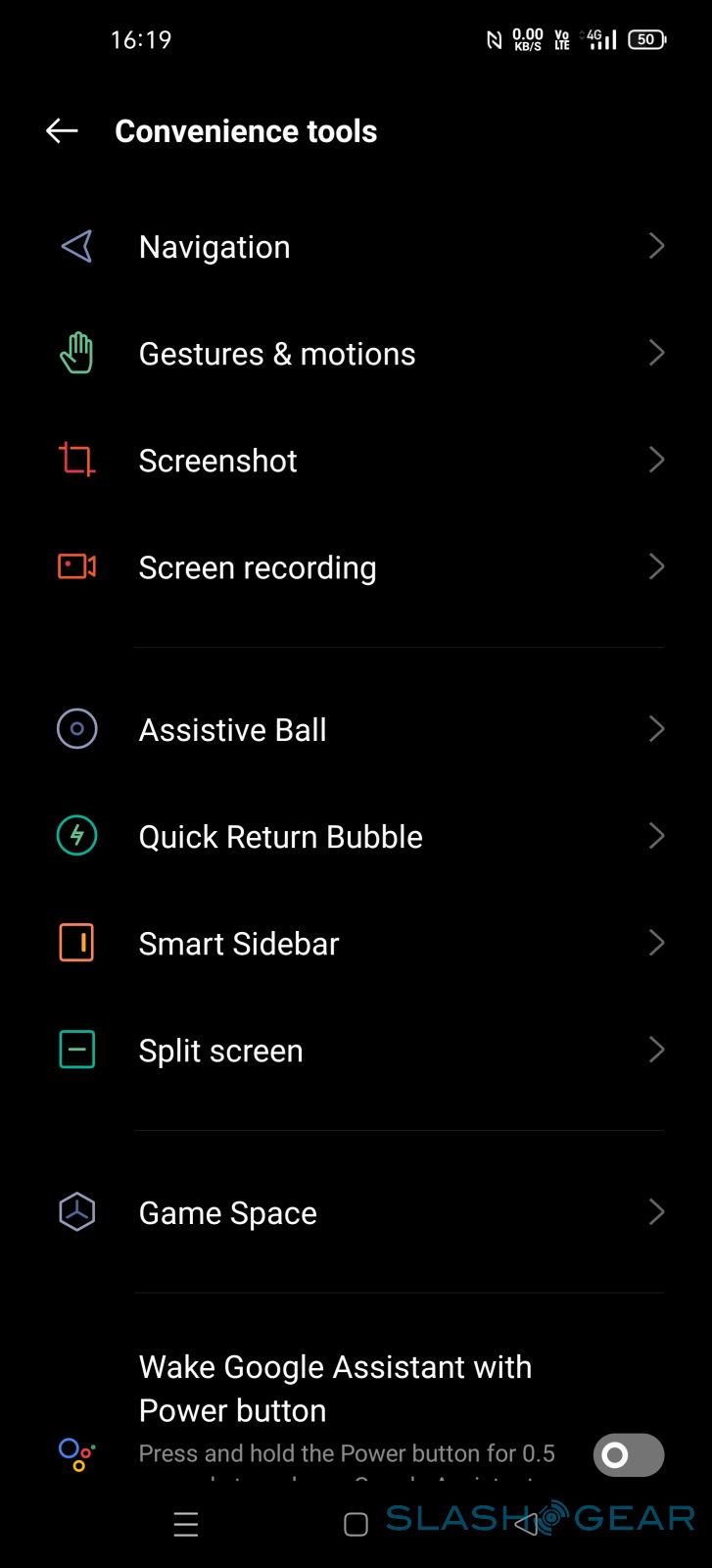
Task: Tap the system home button
Action: [x=356, y=1524]
